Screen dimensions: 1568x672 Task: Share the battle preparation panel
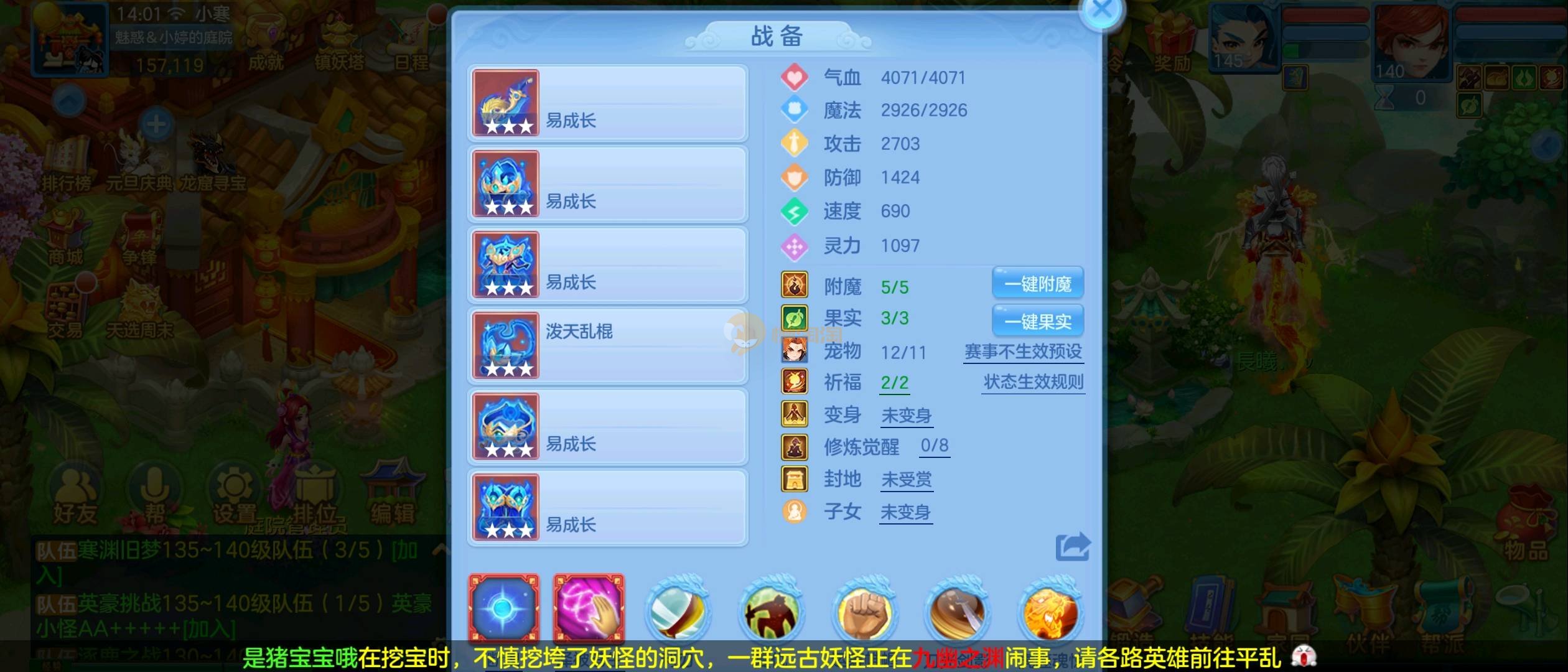point(1072,547)
